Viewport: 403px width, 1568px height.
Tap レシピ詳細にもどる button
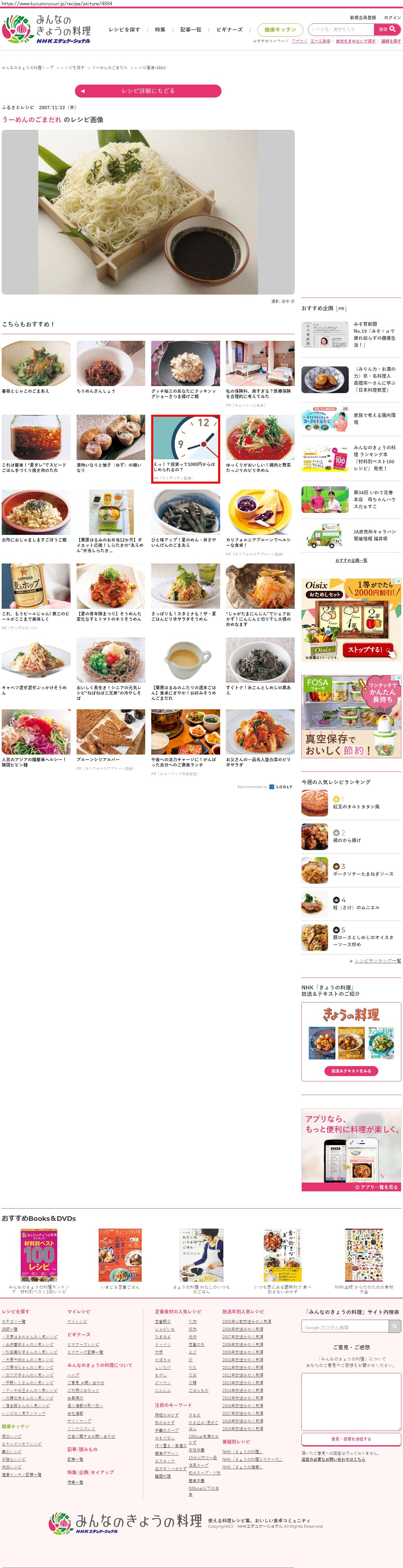pyautogui.click(x=148, y=91)
